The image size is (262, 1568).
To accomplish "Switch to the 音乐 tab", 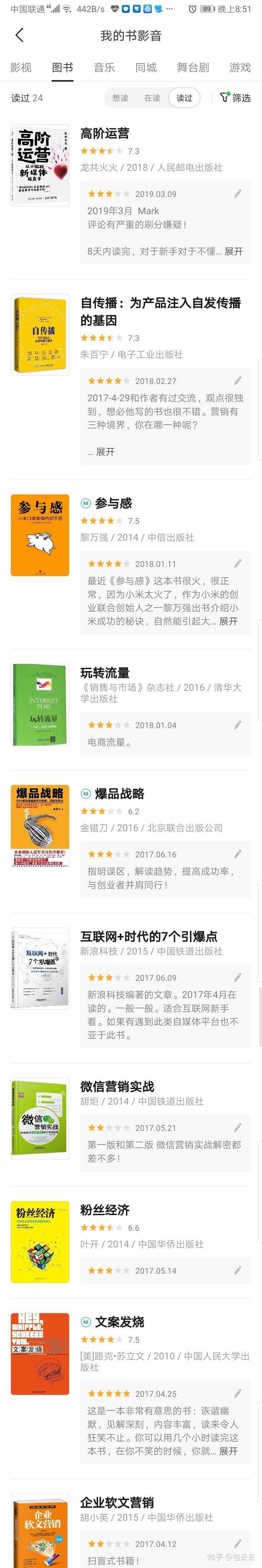I will 104,67.
